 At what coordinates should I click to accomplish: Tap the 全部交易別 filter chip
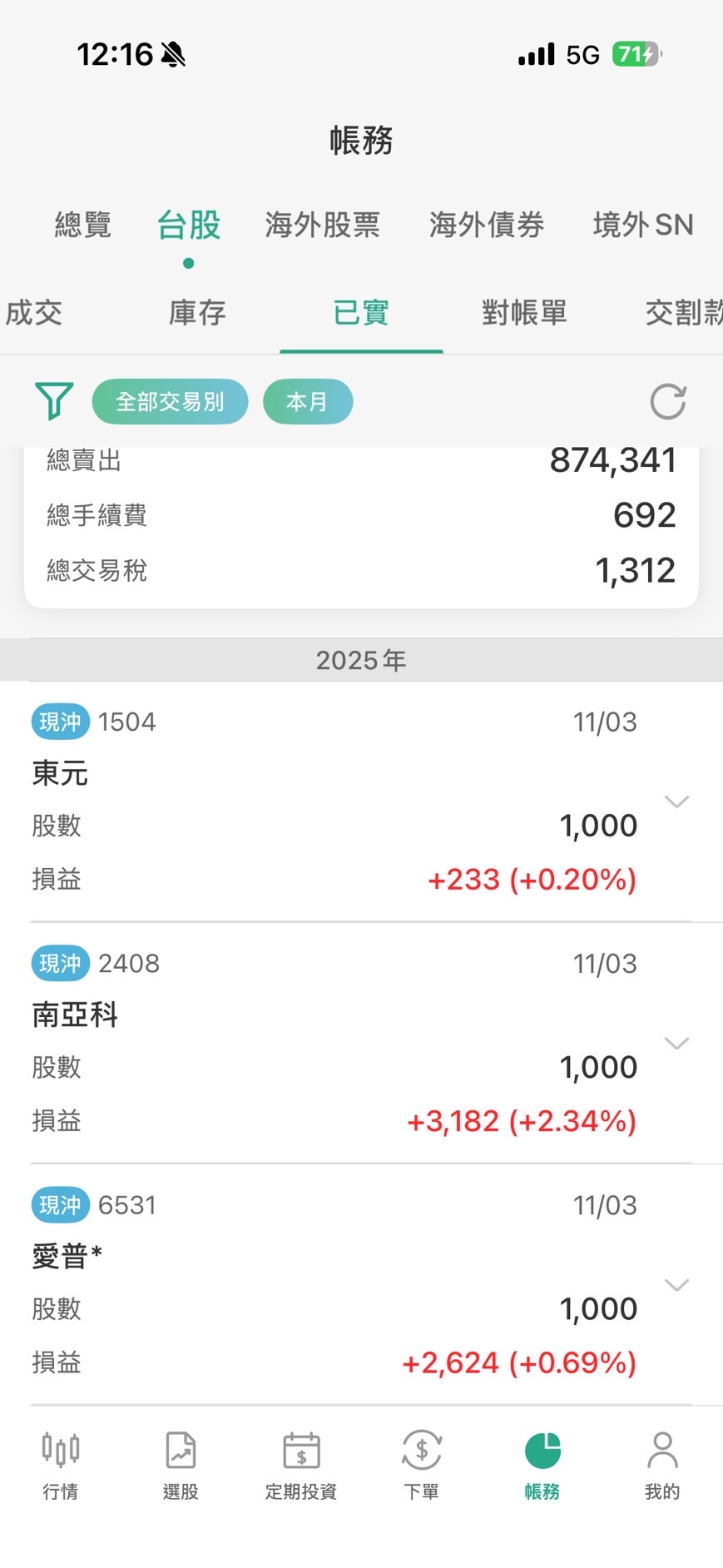(170, 402)
